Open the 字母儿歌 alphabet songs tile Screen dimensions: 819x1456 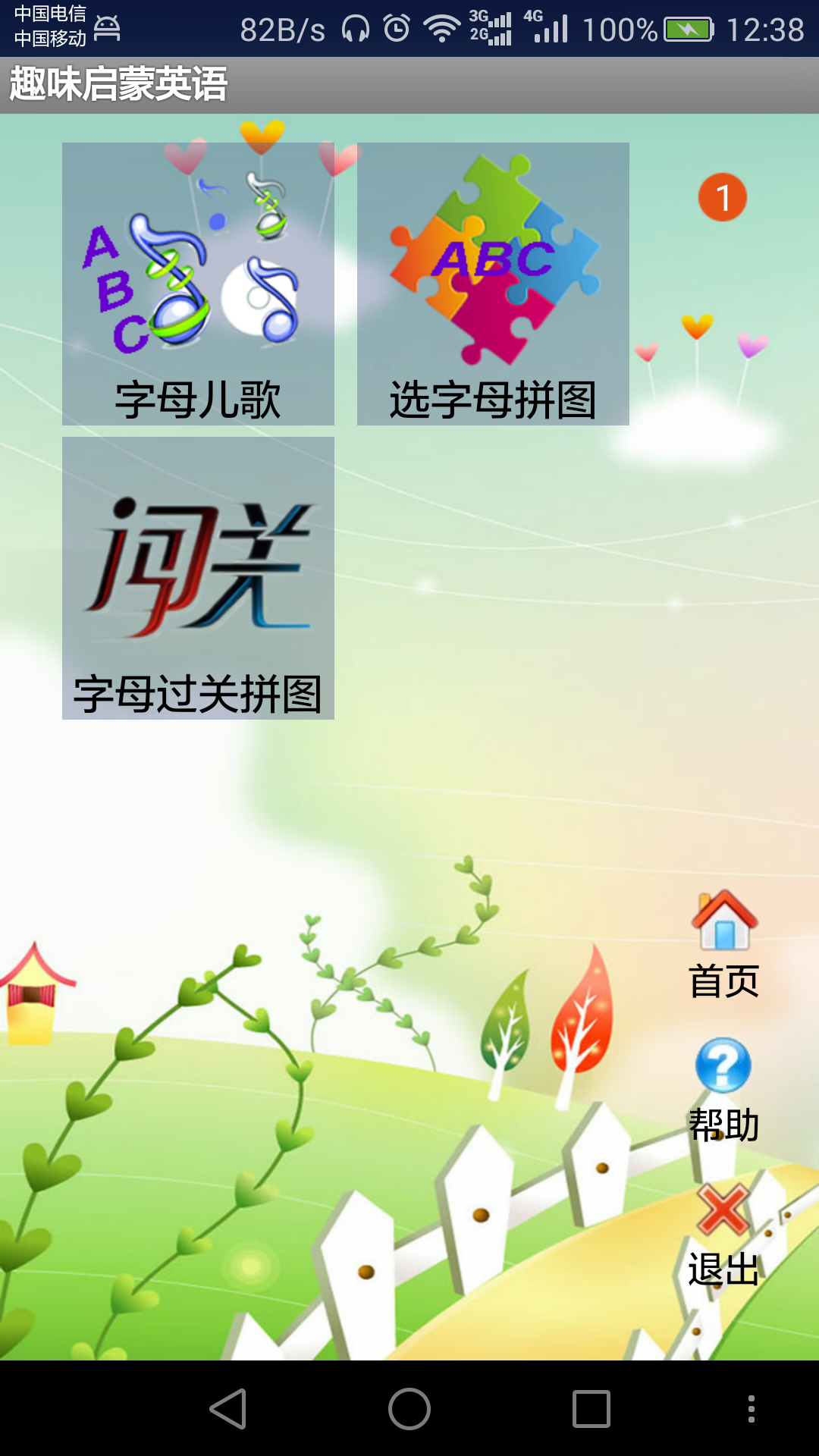198,284
